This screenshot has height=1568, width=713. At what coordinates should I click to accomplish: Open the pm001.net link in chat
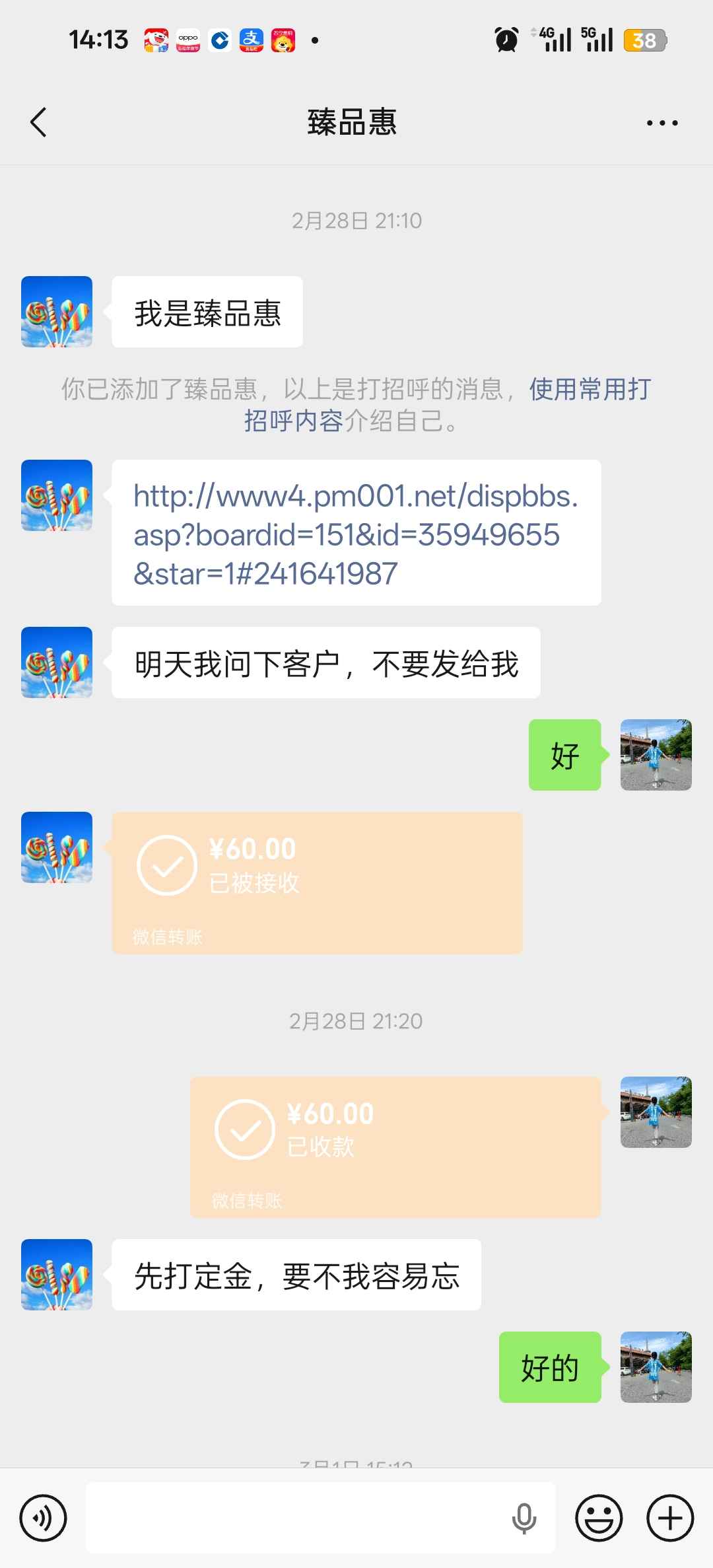[355, 534]
